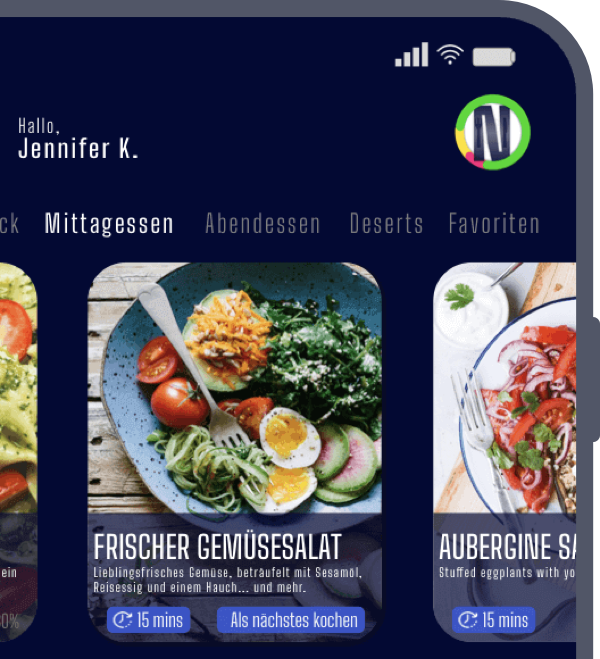Viewport: 600px width, 659px height.
Task: Tap Als nächstes kochen button
Action: 293,620
